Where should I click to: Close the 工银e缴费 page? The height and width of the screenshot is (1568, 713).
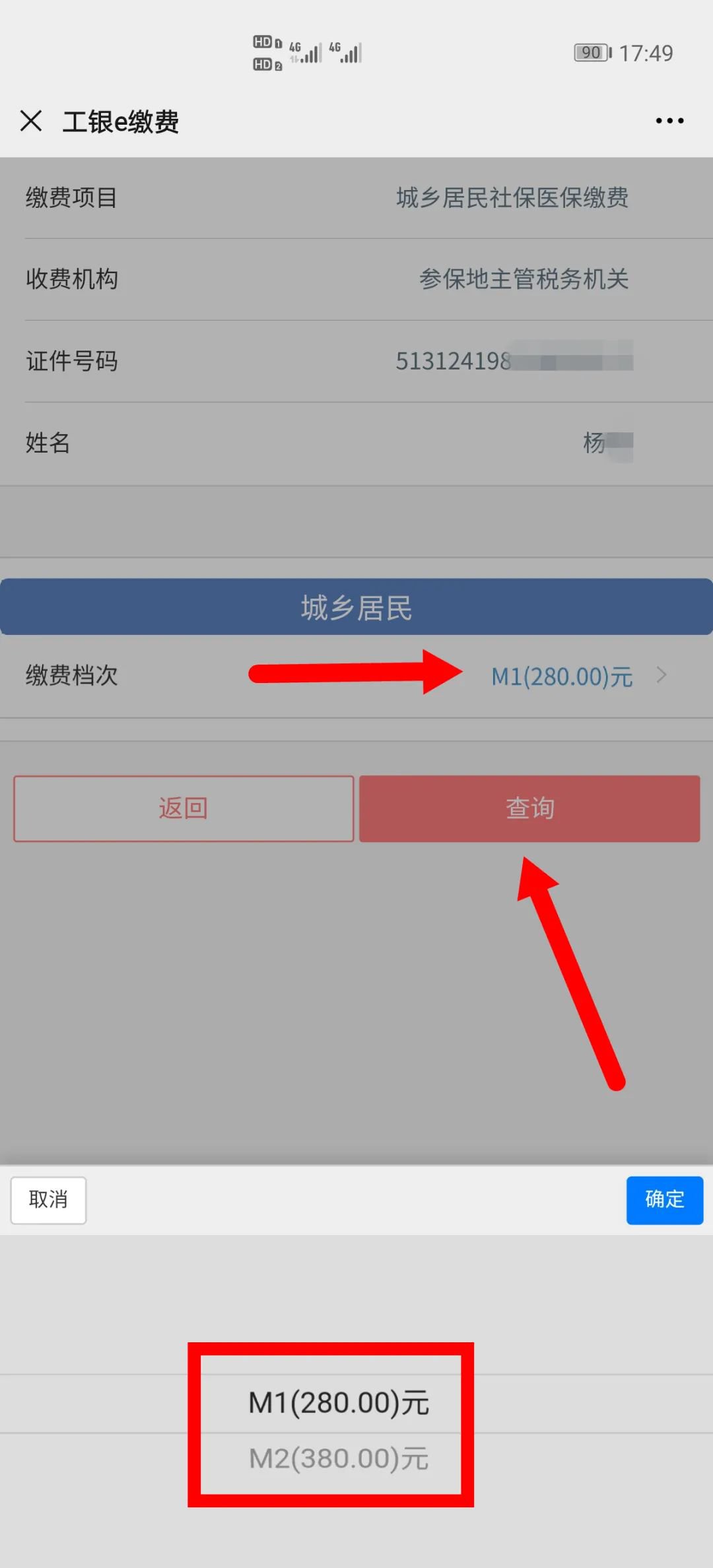point(31,121)
